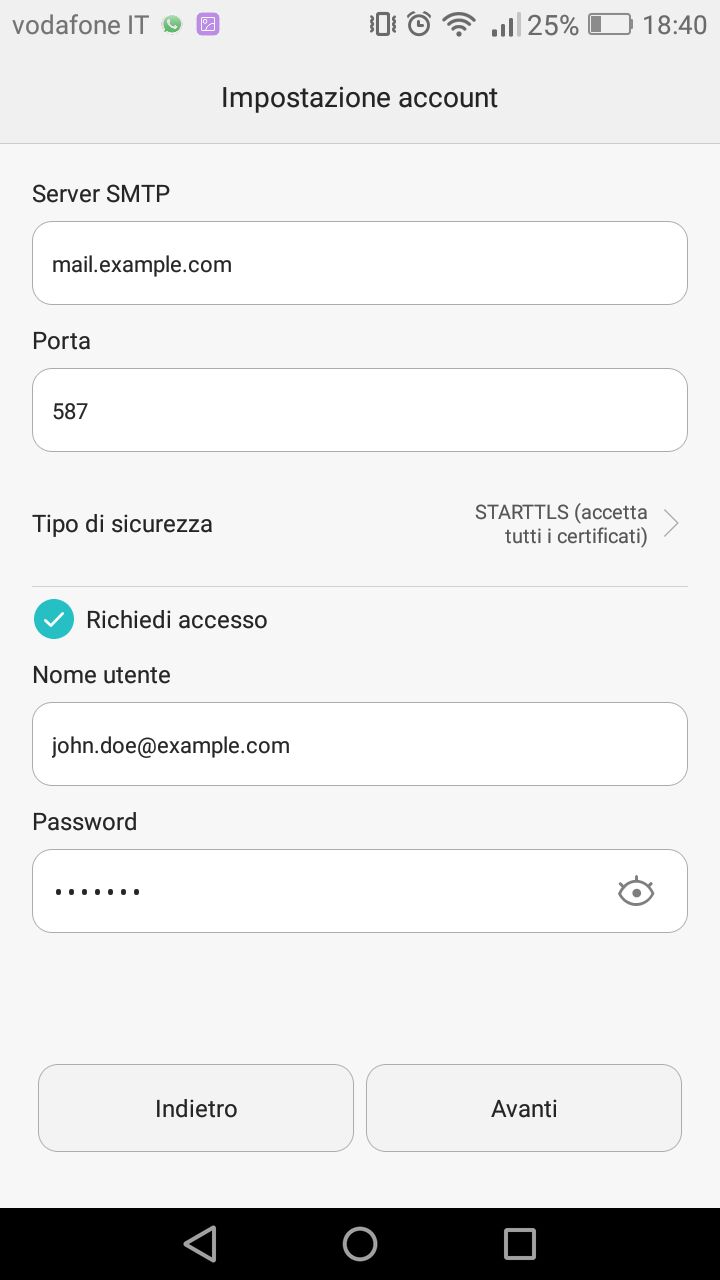
Task: Show the password with the eye icon
Action: tap(636, 891)
